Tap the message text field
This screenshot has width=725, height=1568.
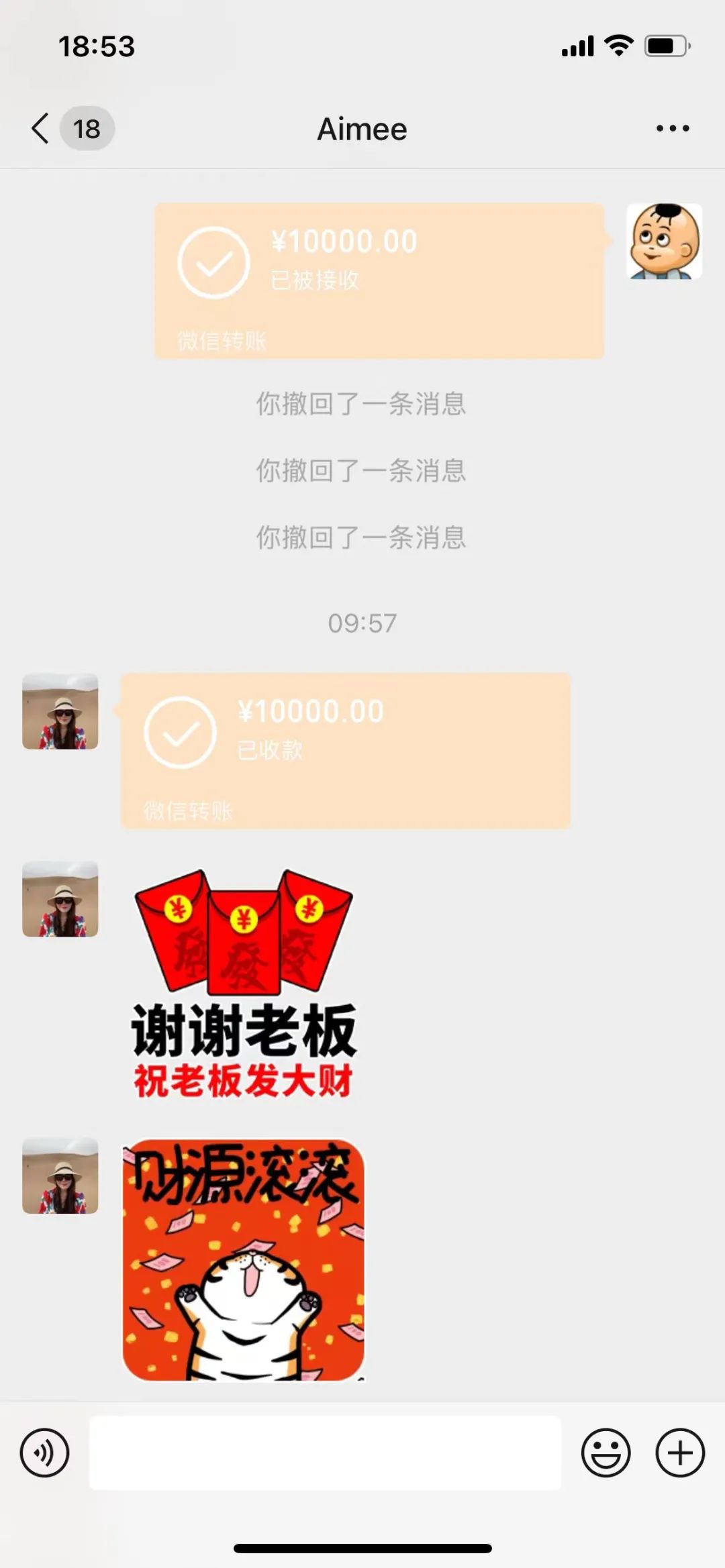[325, 1453]
